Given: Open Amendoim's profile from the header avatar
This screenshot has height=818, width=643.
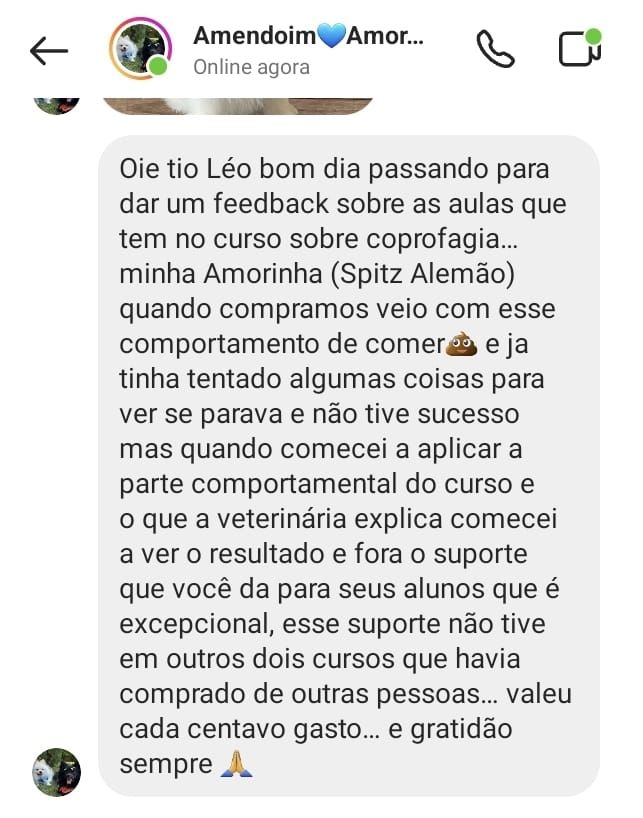Looking at the screenshot, I should 140,50.
